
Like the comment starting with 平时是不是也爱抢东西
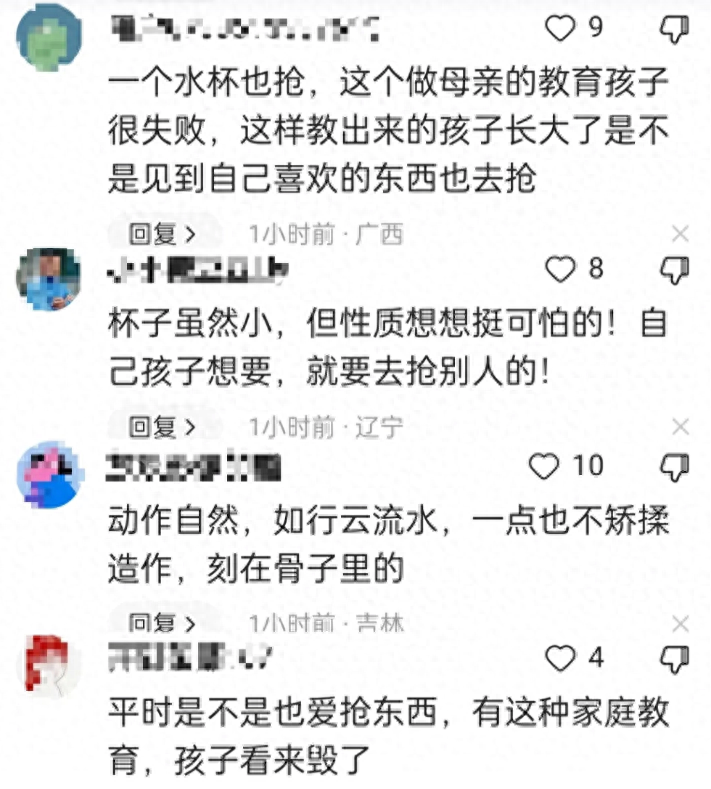click(x=561, y=658)
